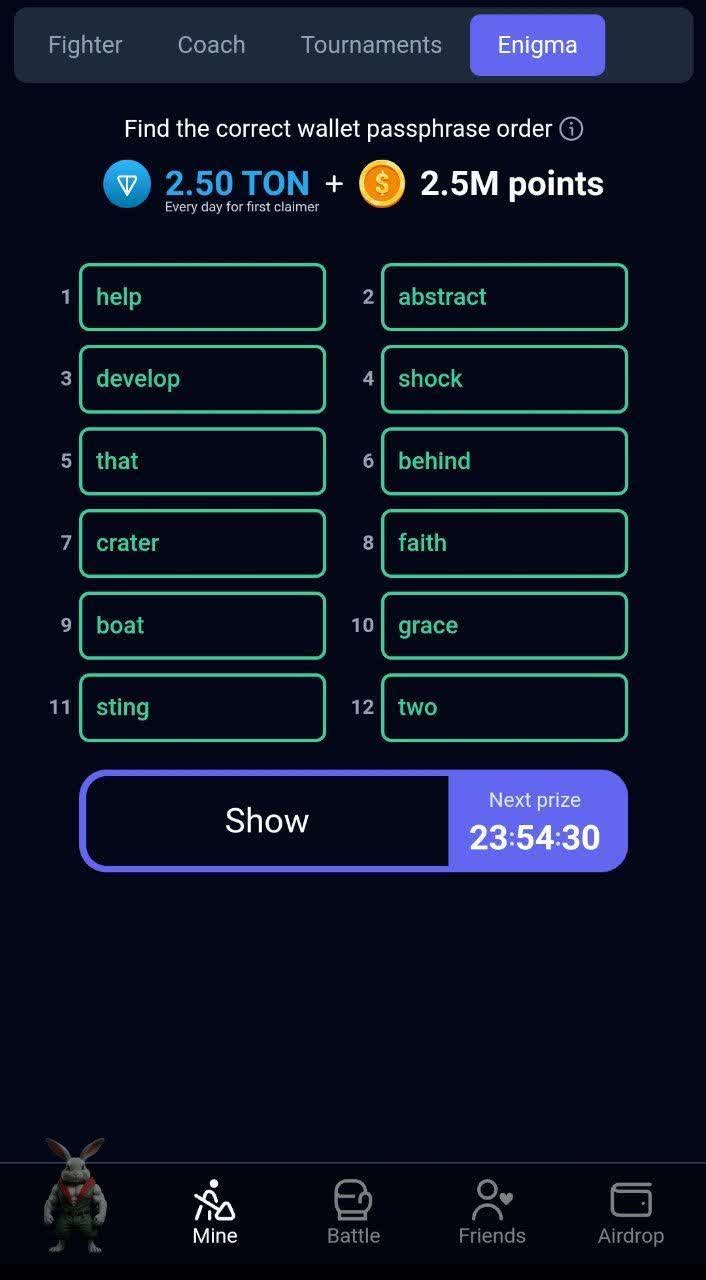Open the Battle section

point(353,1212)
